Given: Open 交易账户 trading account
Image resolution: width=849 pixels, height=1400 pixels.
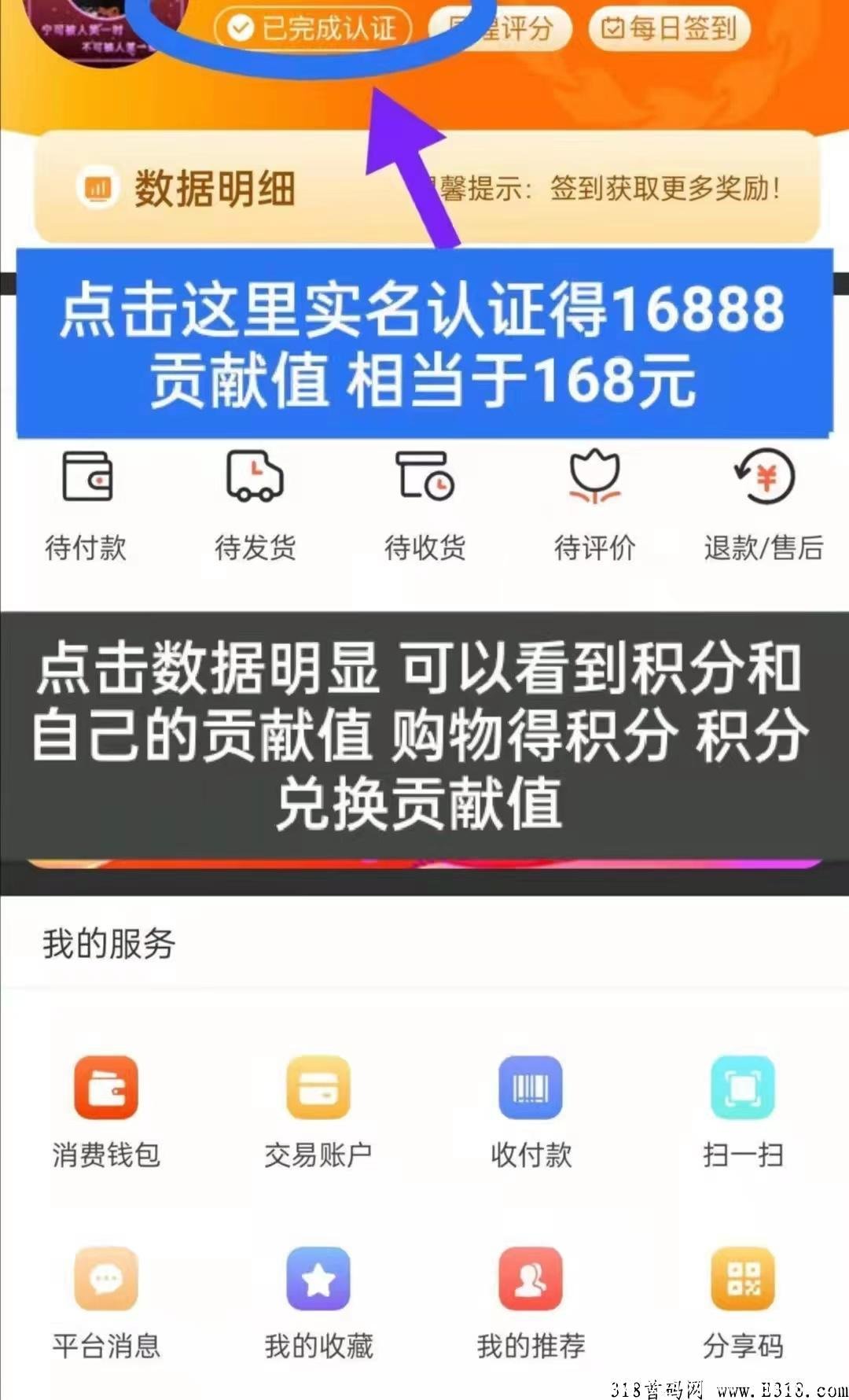Looking at the screenshot, I should pos(318,1111).
